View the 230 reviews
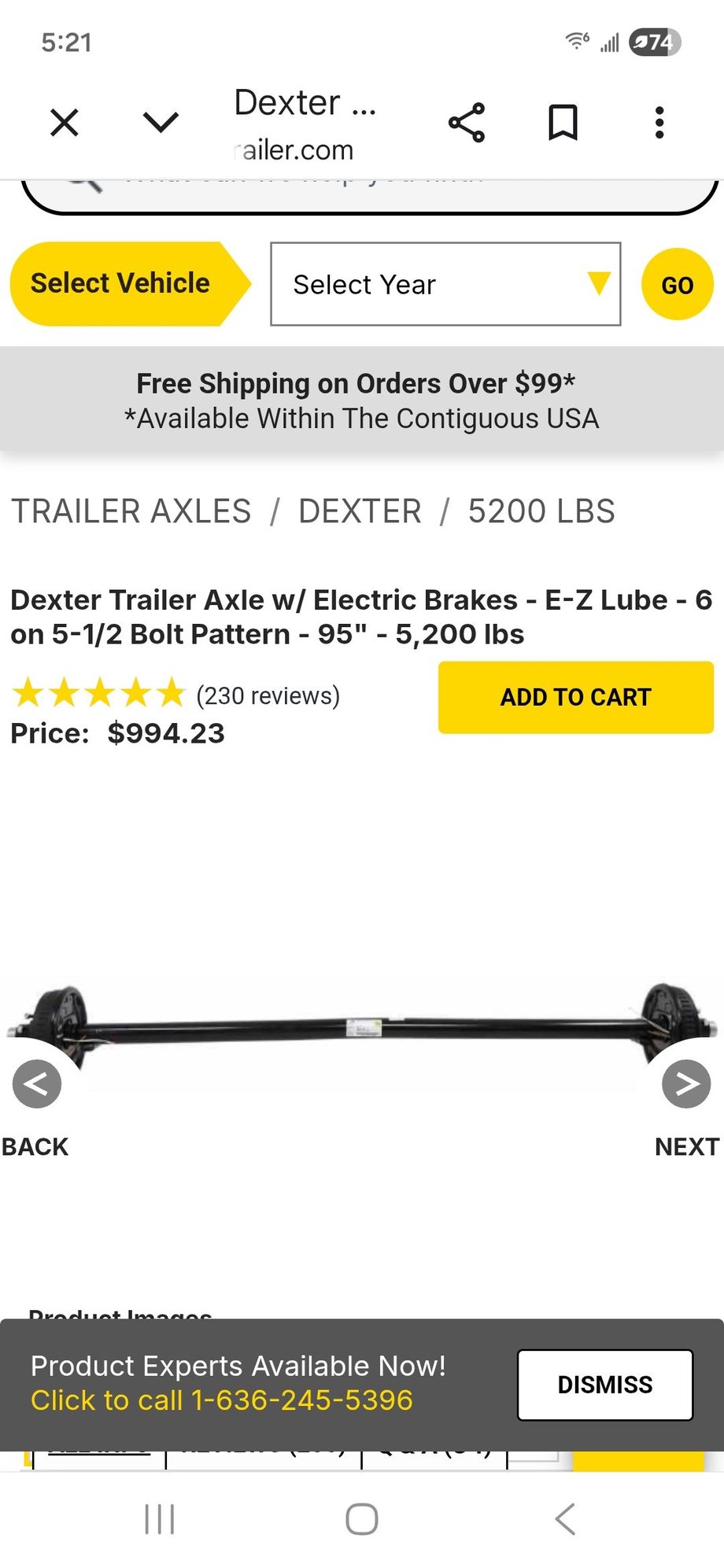Screen dimensions: 724x1568 coord(268,695)
